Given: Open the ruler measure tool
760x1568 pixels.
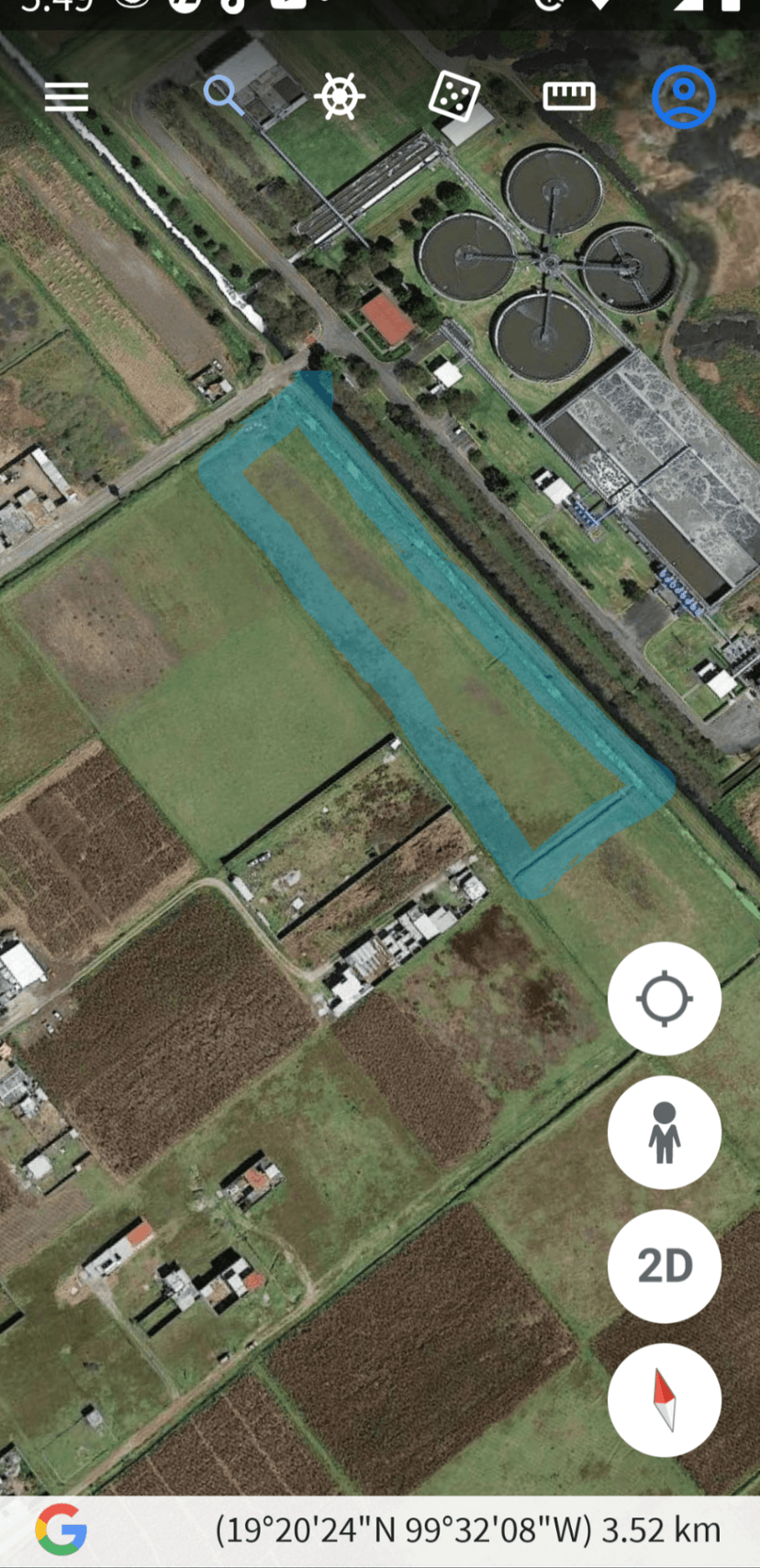Looking at the screenshot, I should click(569, 96).
